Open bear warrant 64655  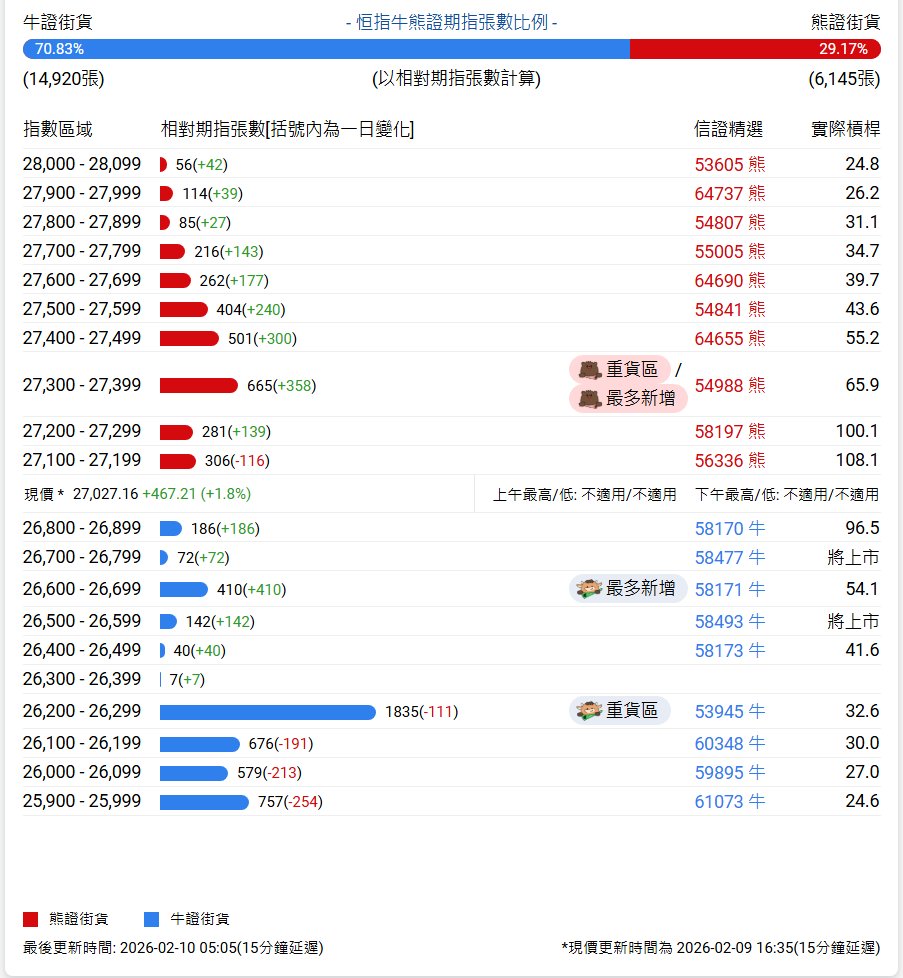pyautogui.click(x=729, y=338)
